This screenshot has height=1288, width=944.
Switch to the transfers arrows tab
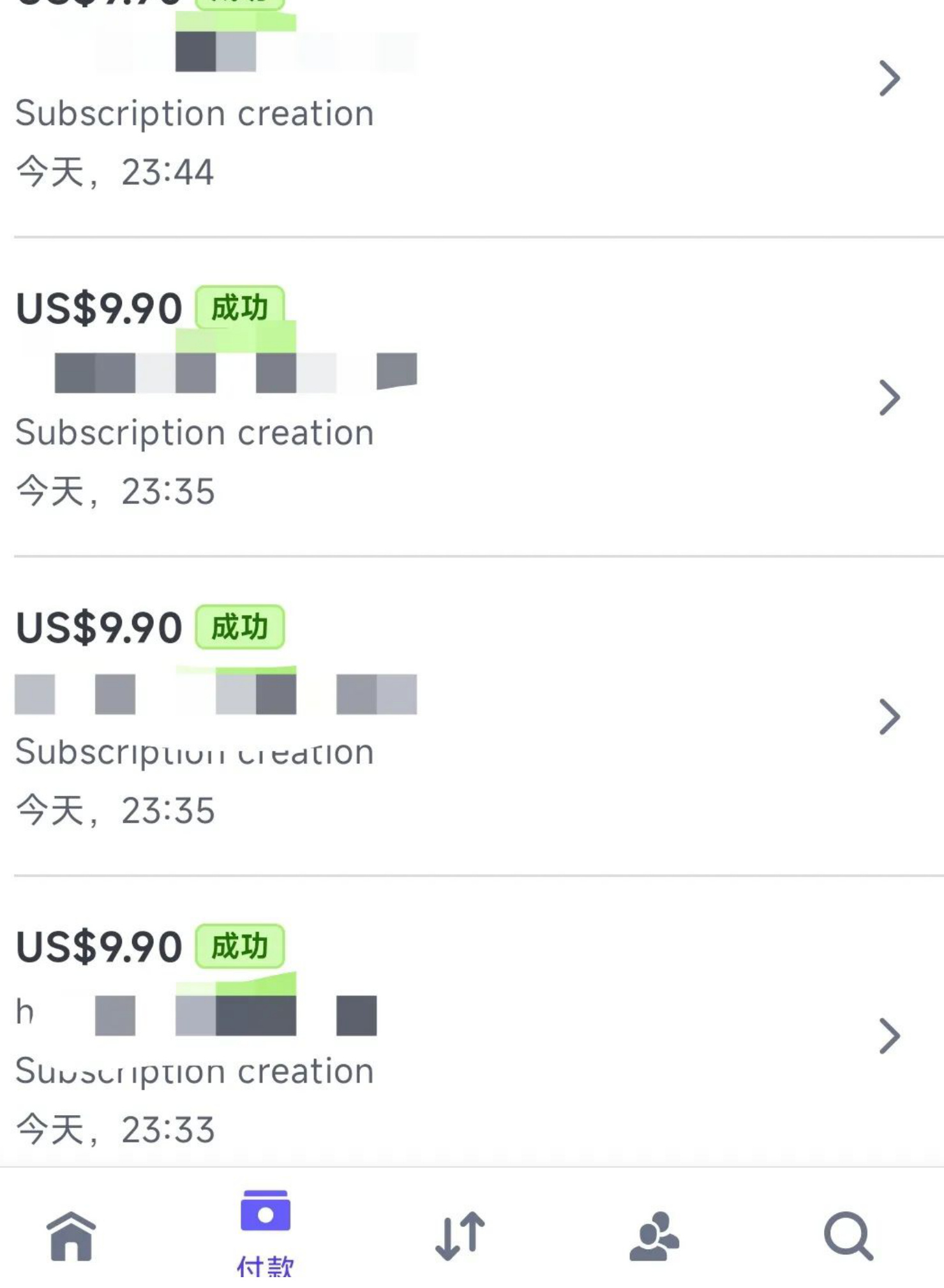click(x=460, y=1236)
